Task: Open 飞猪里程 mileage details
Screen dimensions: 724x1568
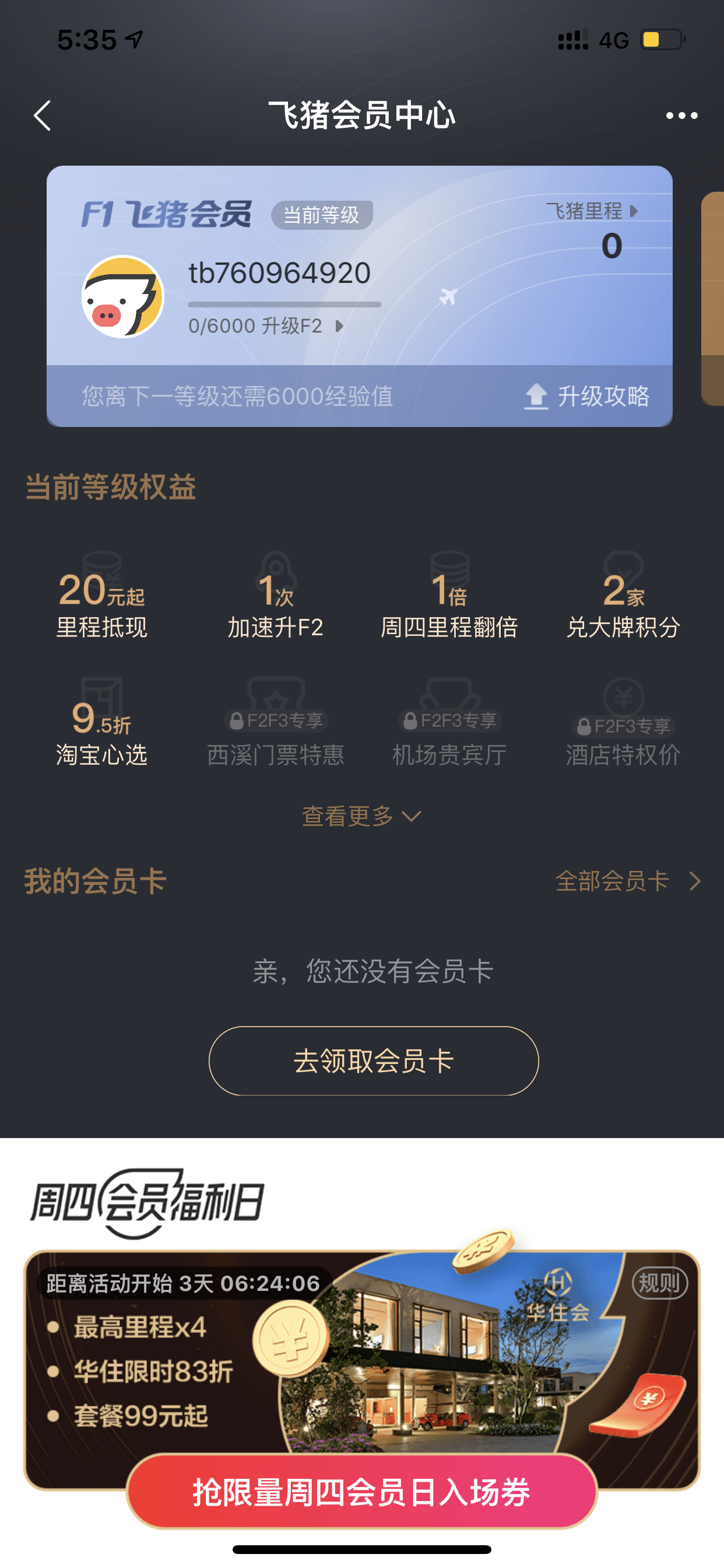Action: click(591, 211)
